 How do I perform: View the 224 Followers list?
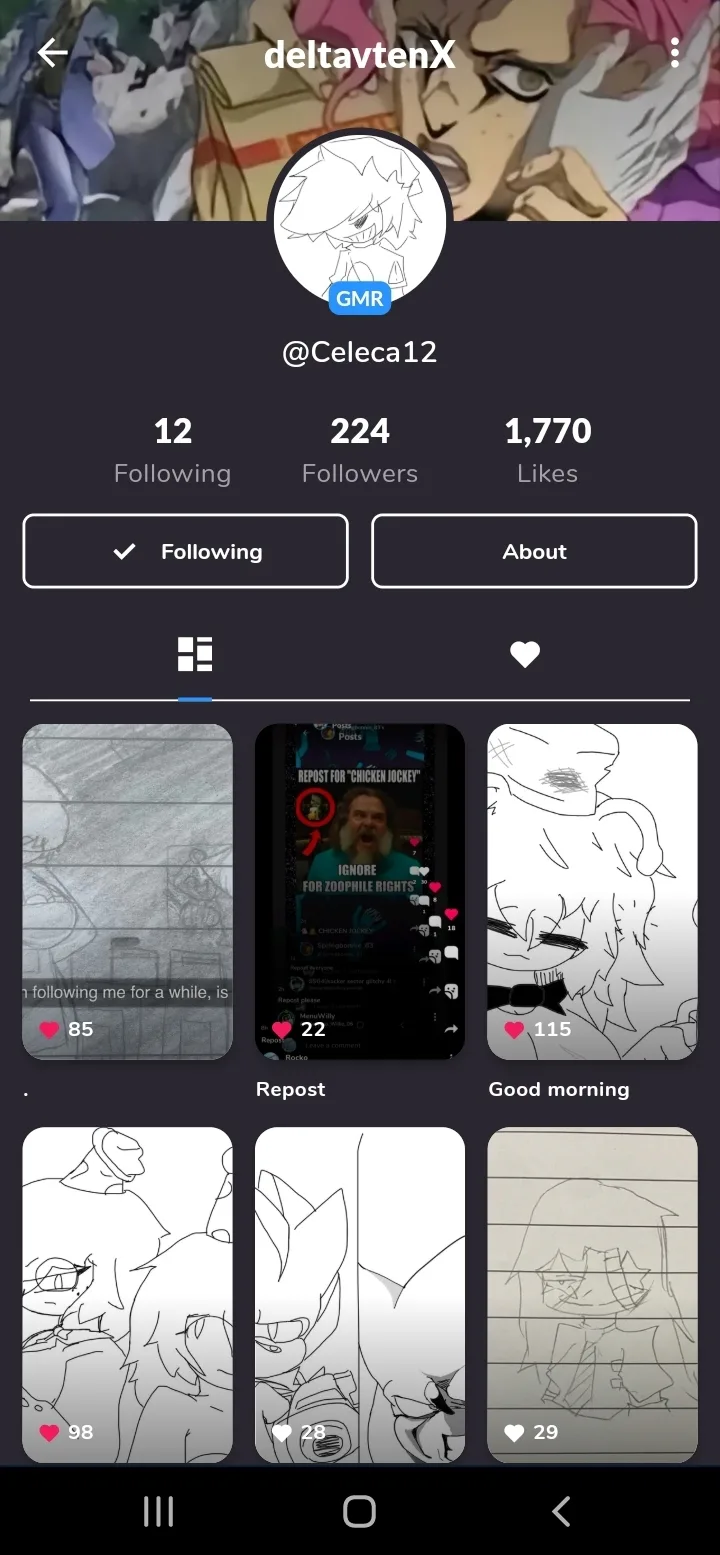pyautogui.click(x=360, y=450)
